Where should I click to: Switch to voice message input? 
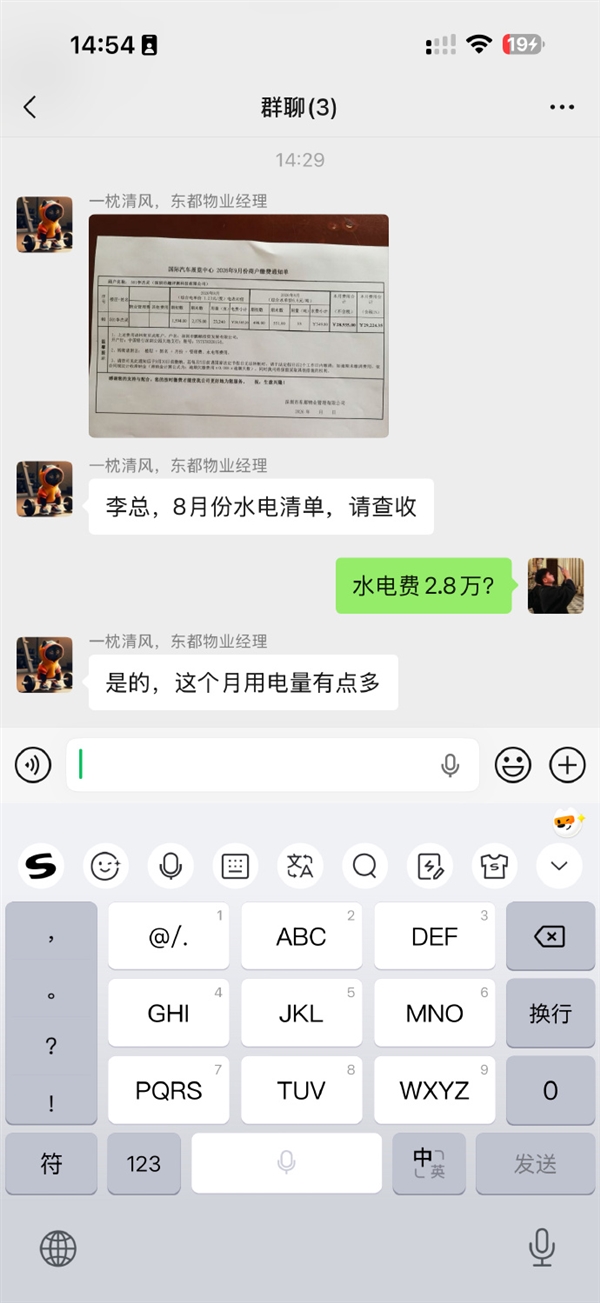click(x=33, y=766)
